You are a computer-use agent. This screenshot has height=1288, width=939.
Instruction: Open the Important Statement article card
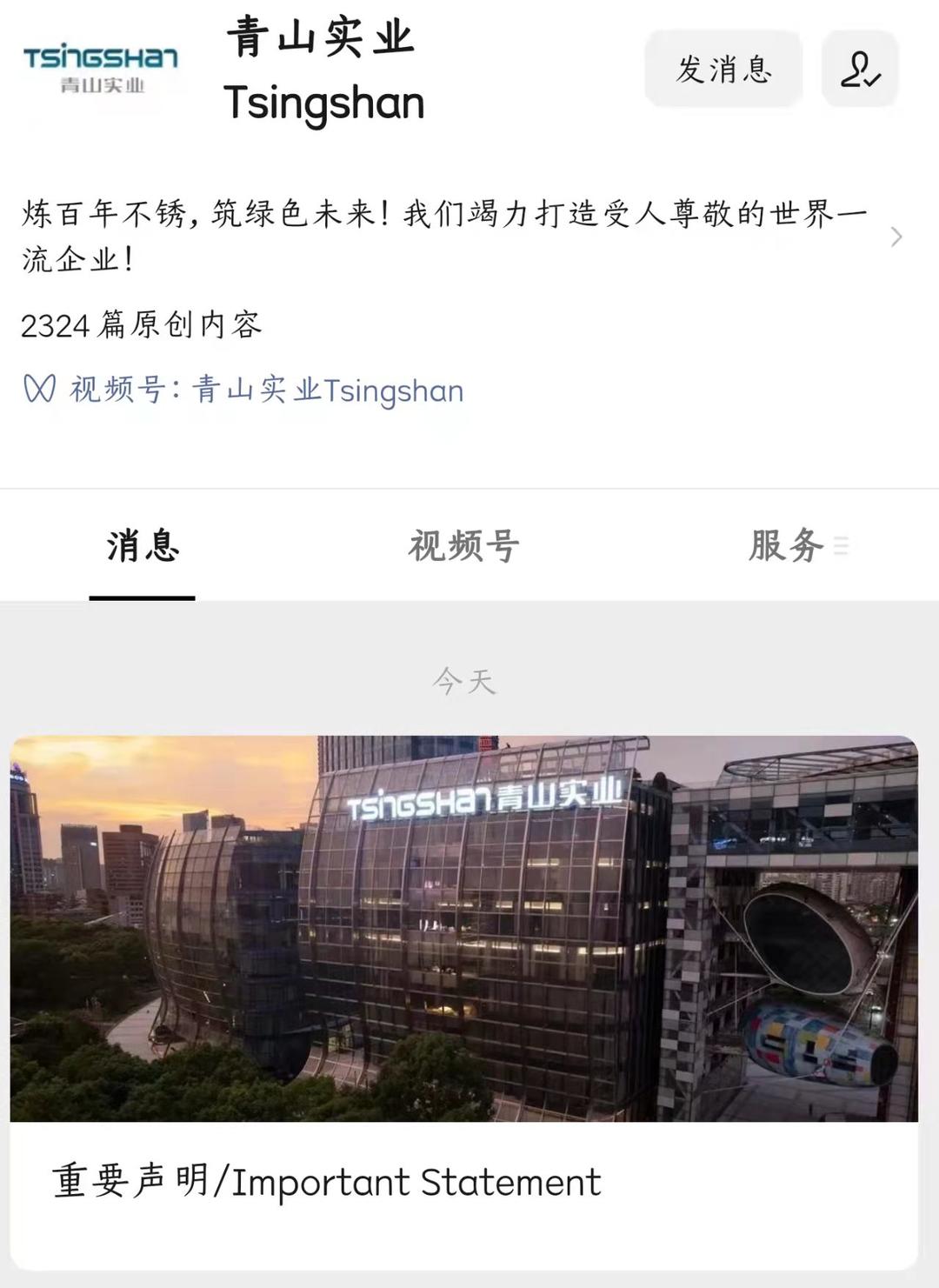464,1000
